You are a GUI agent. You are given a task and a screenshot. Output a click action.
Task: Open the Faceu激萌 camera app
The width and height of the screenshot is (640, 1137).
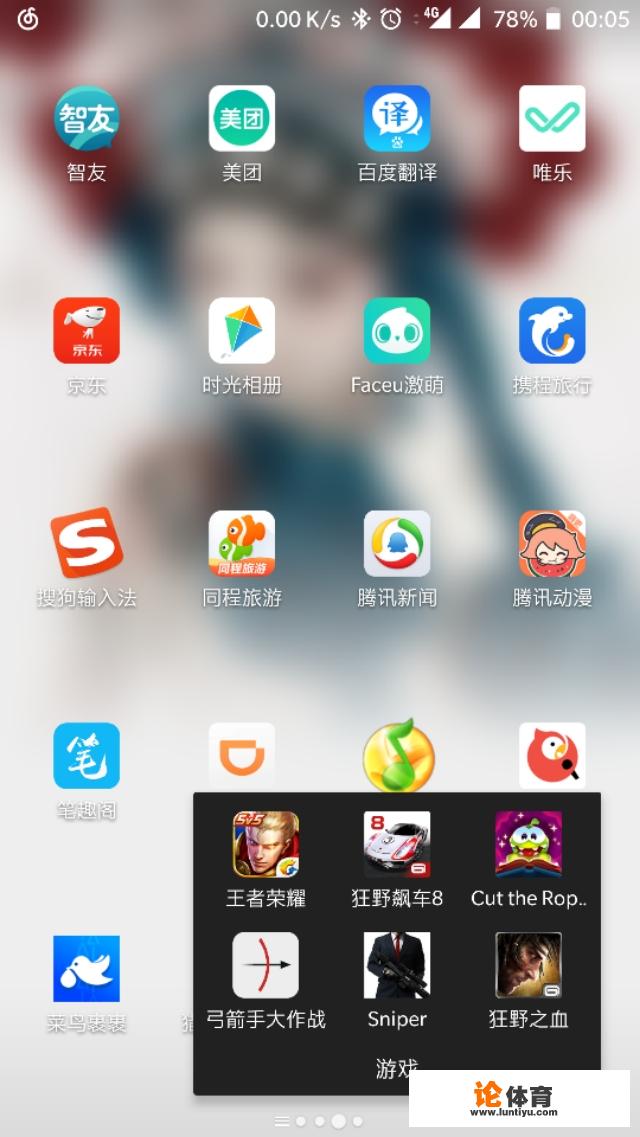point(397,331)
